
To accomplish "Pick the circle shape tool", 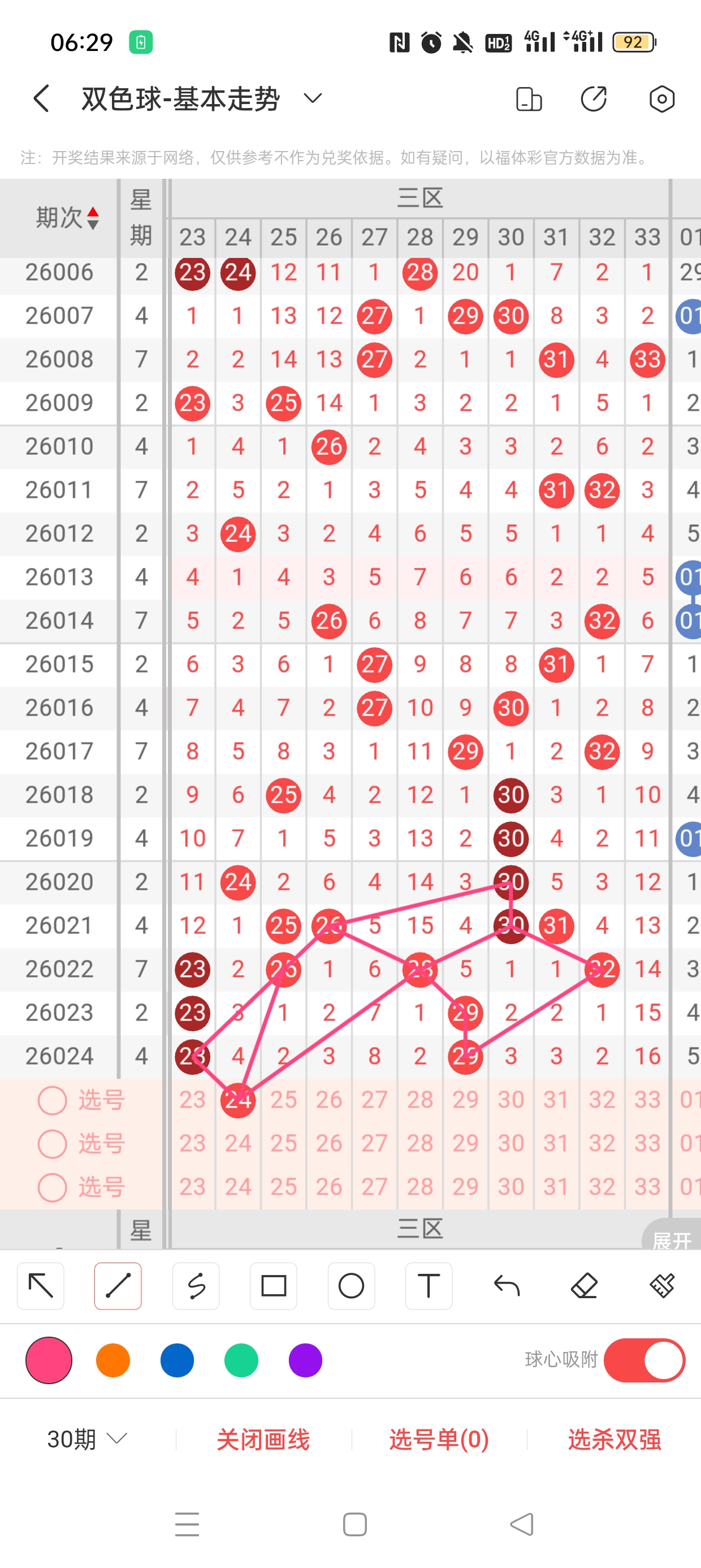I will [351, 1286].
